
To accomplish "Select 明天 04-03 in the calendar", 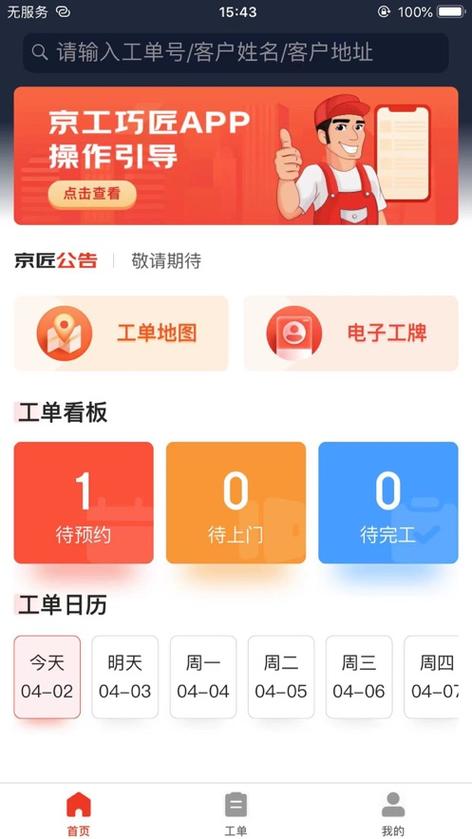I will click(125, 677).
